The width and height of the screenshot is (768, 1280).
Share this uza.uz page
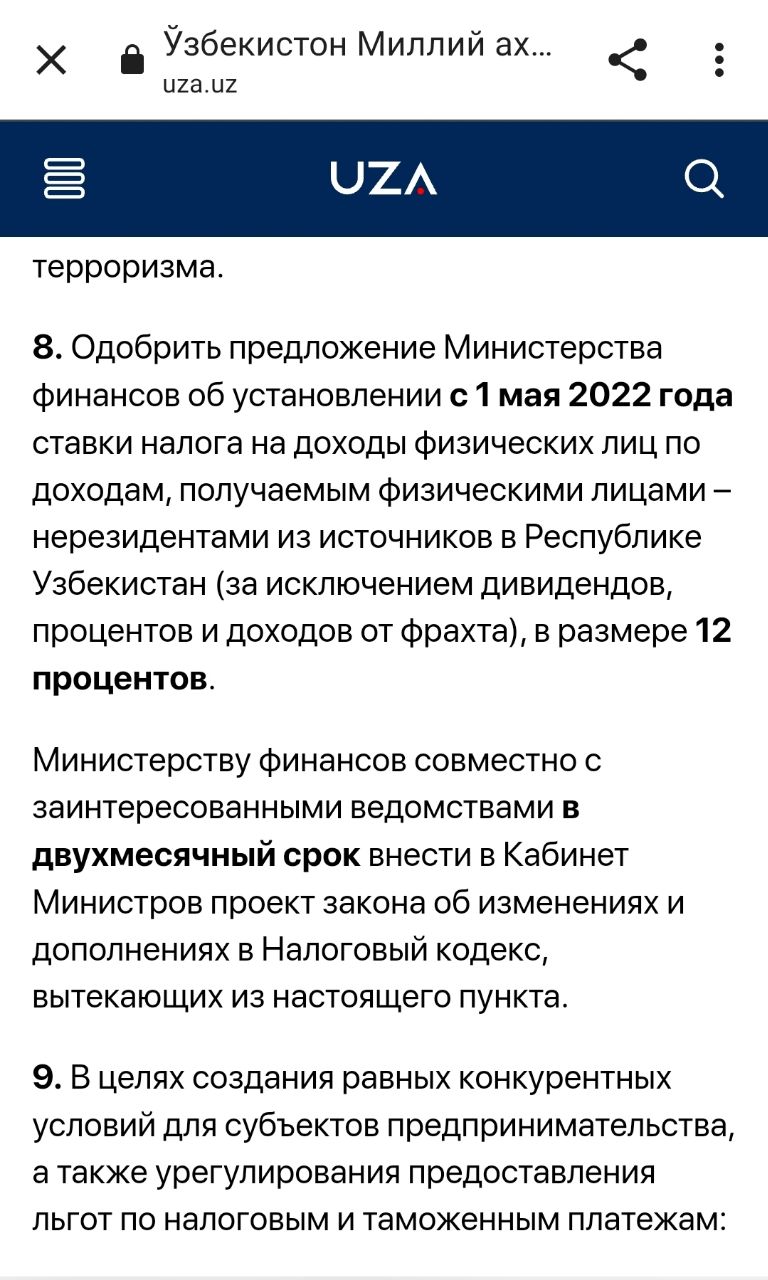(628, 60)
